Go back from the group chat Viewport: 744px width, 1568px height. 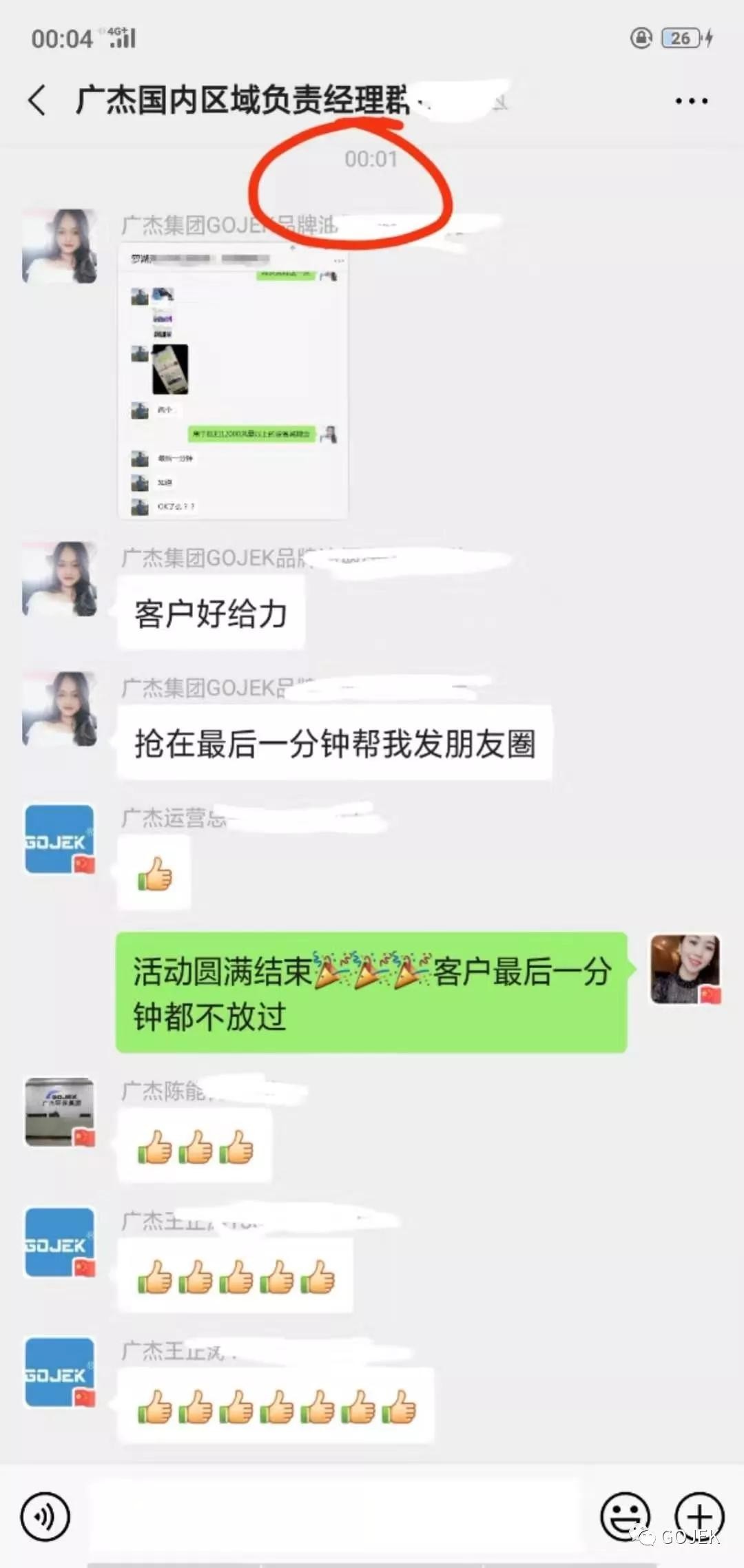tap(38, 101)
